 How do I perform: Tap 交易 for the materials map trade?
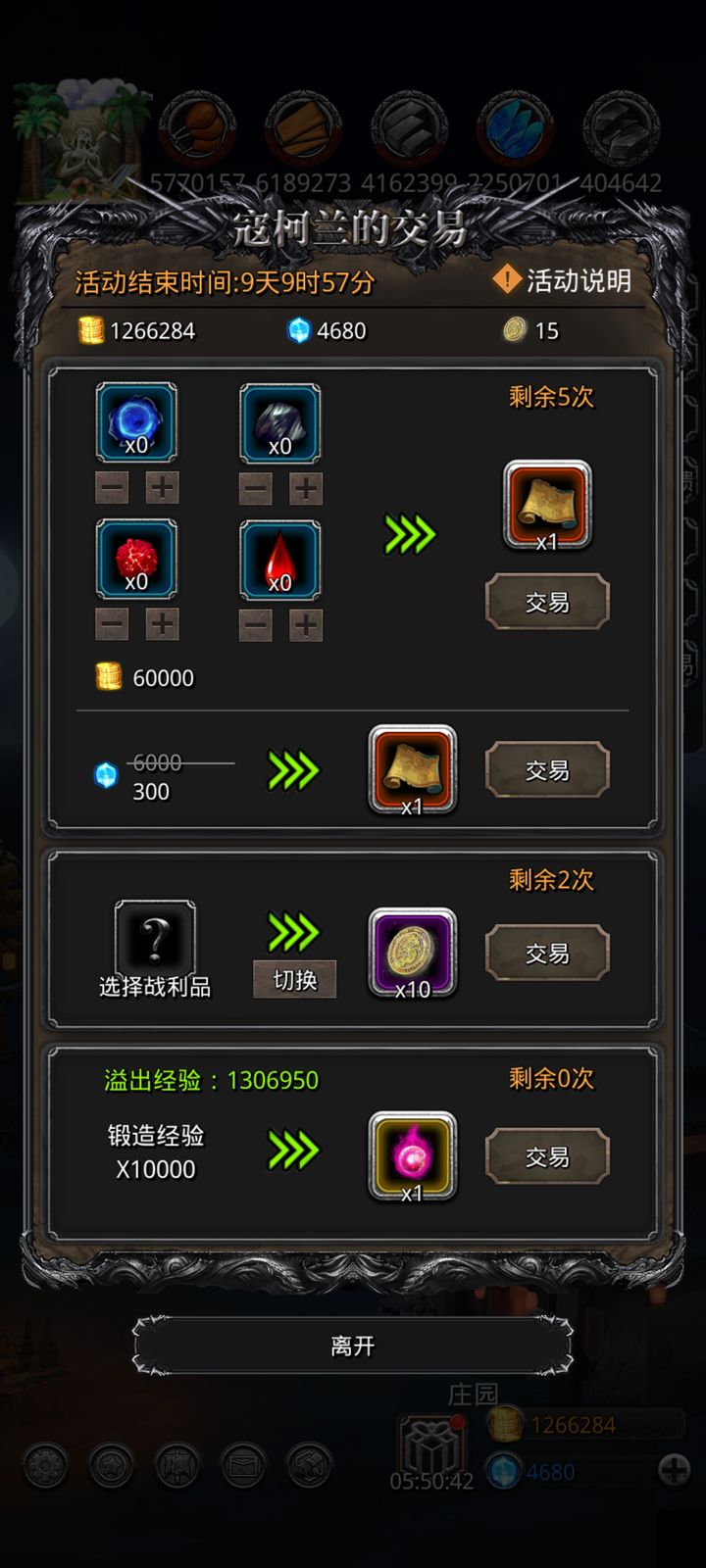[x=547, y=602]
